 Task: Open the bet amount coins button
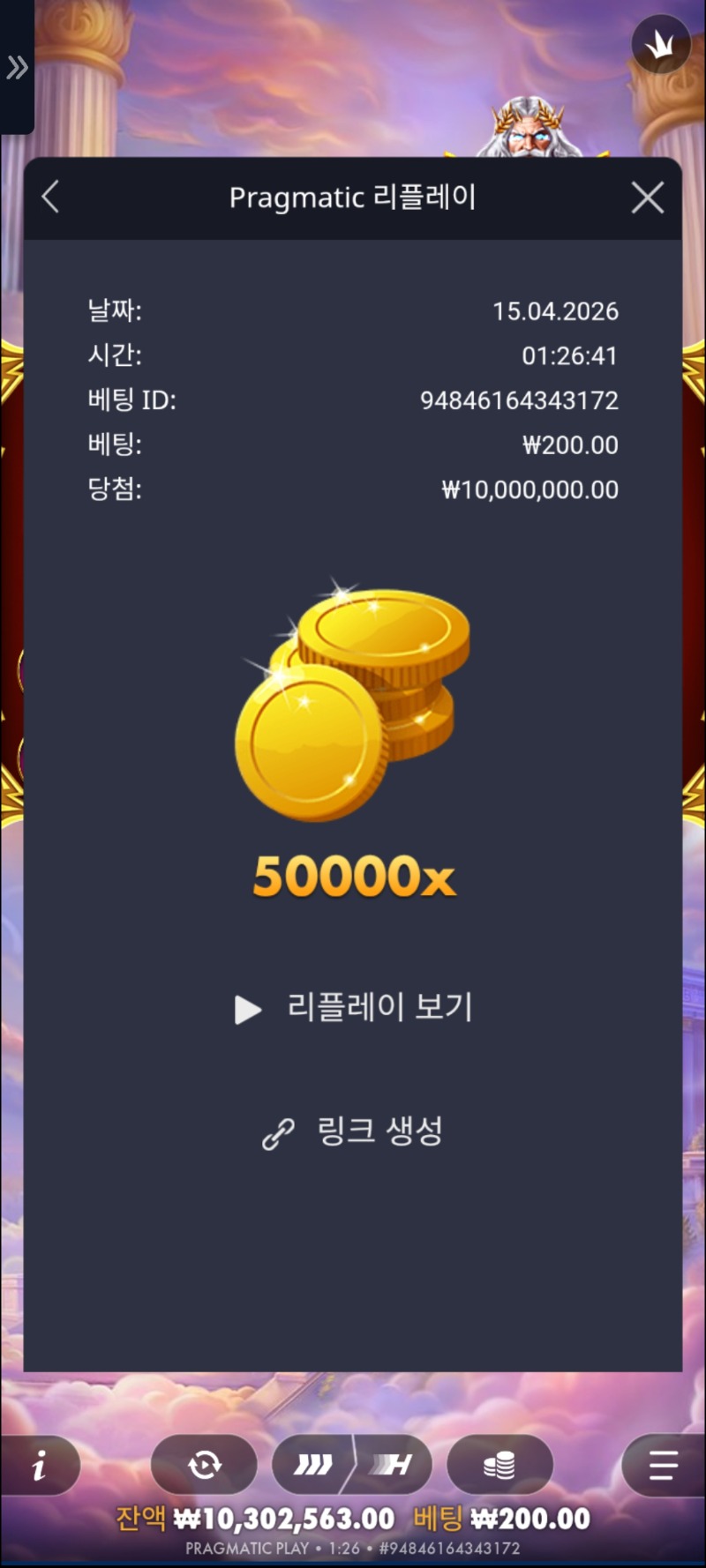(499, 1466)
